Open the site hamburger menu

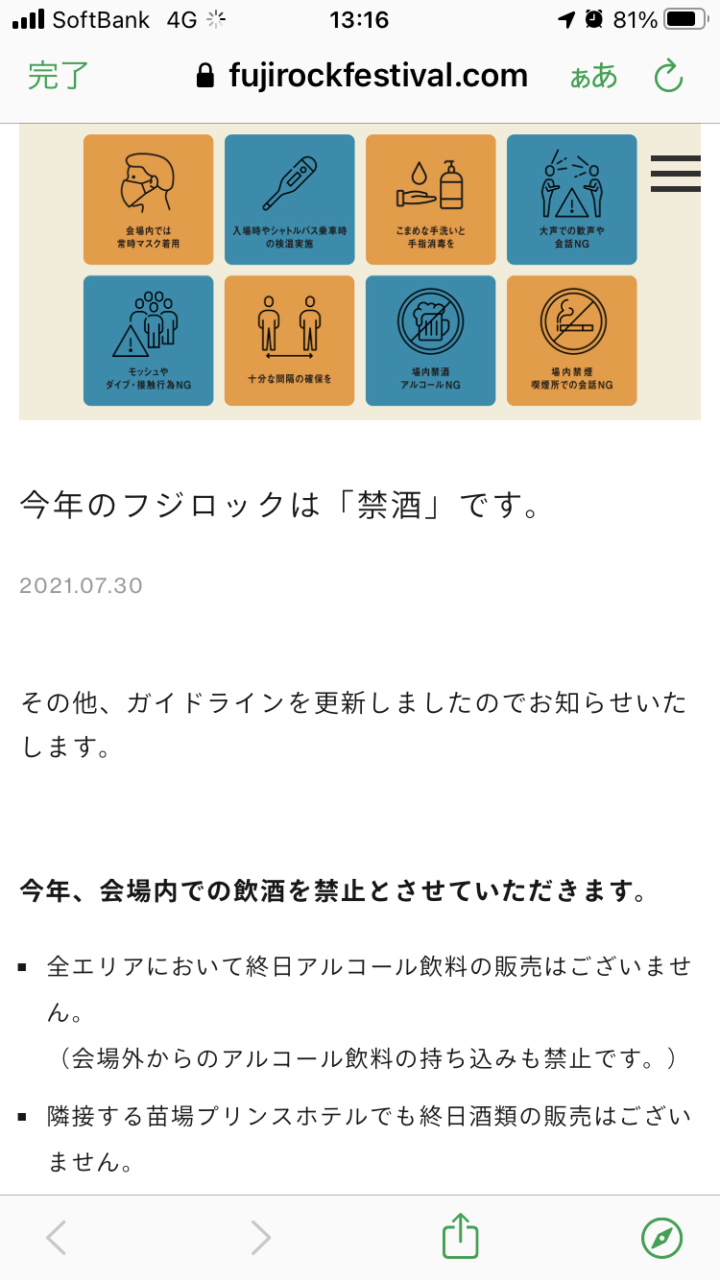(x=675, y=174)
